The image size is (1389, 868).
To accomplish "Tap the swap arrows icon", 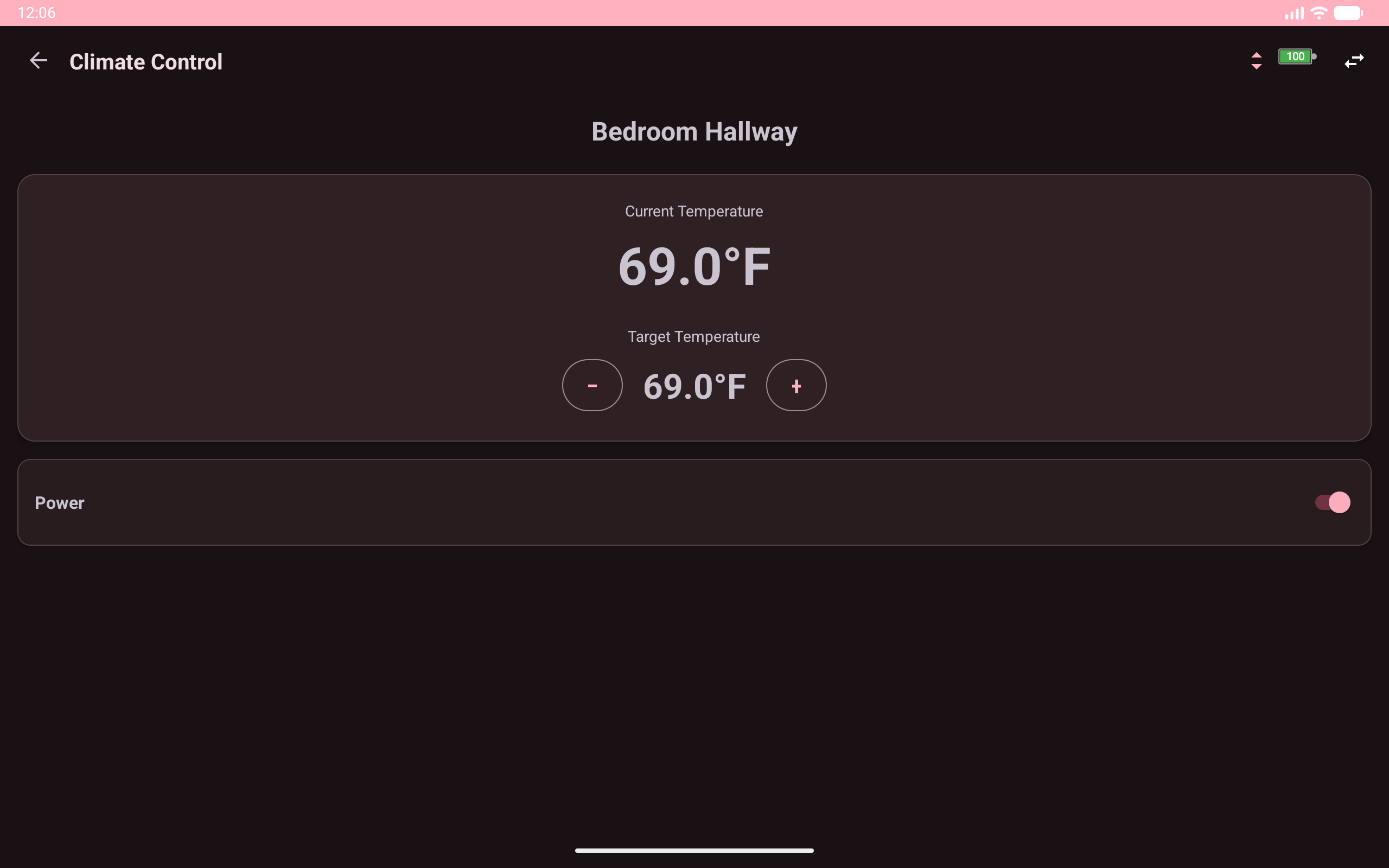I will (x=1353, y=61).
